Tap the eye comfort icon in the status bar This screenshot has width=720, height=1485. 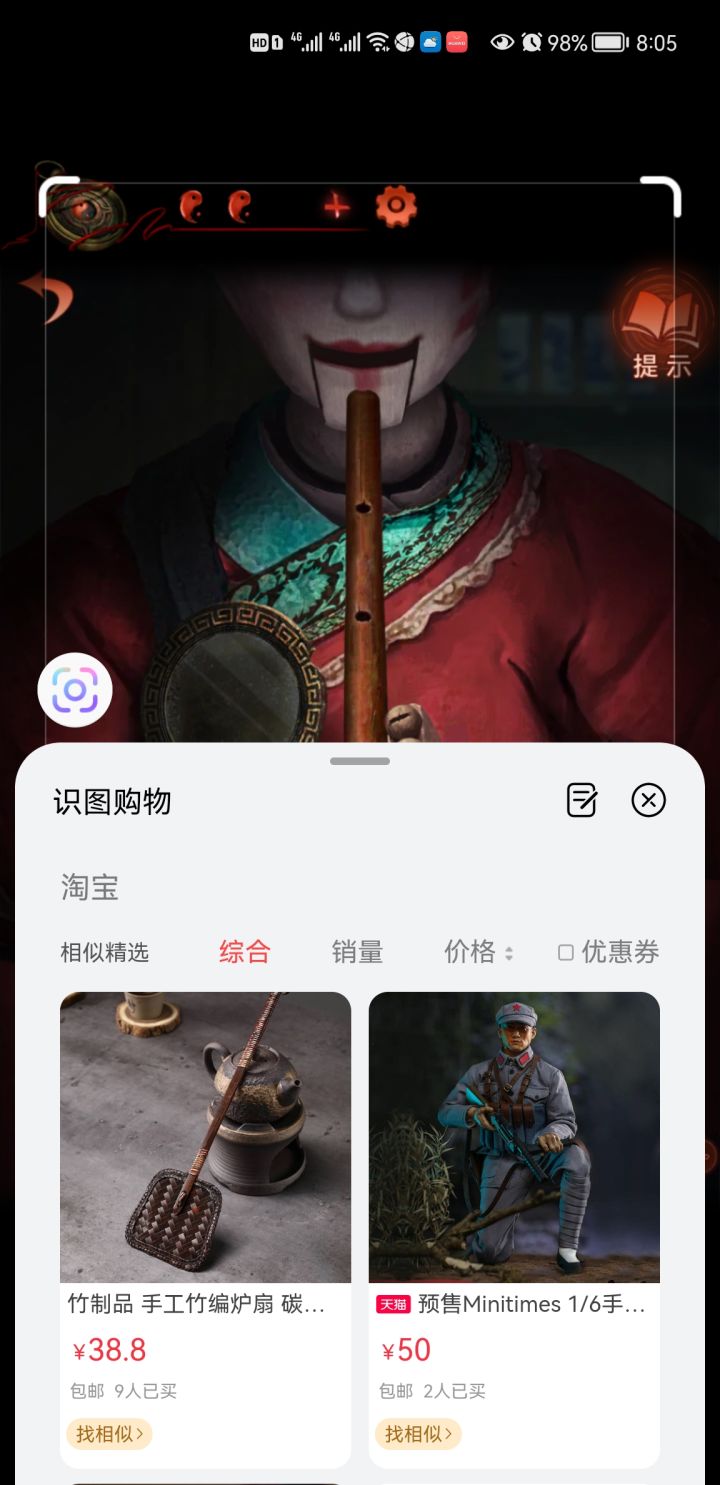[501, 42]
